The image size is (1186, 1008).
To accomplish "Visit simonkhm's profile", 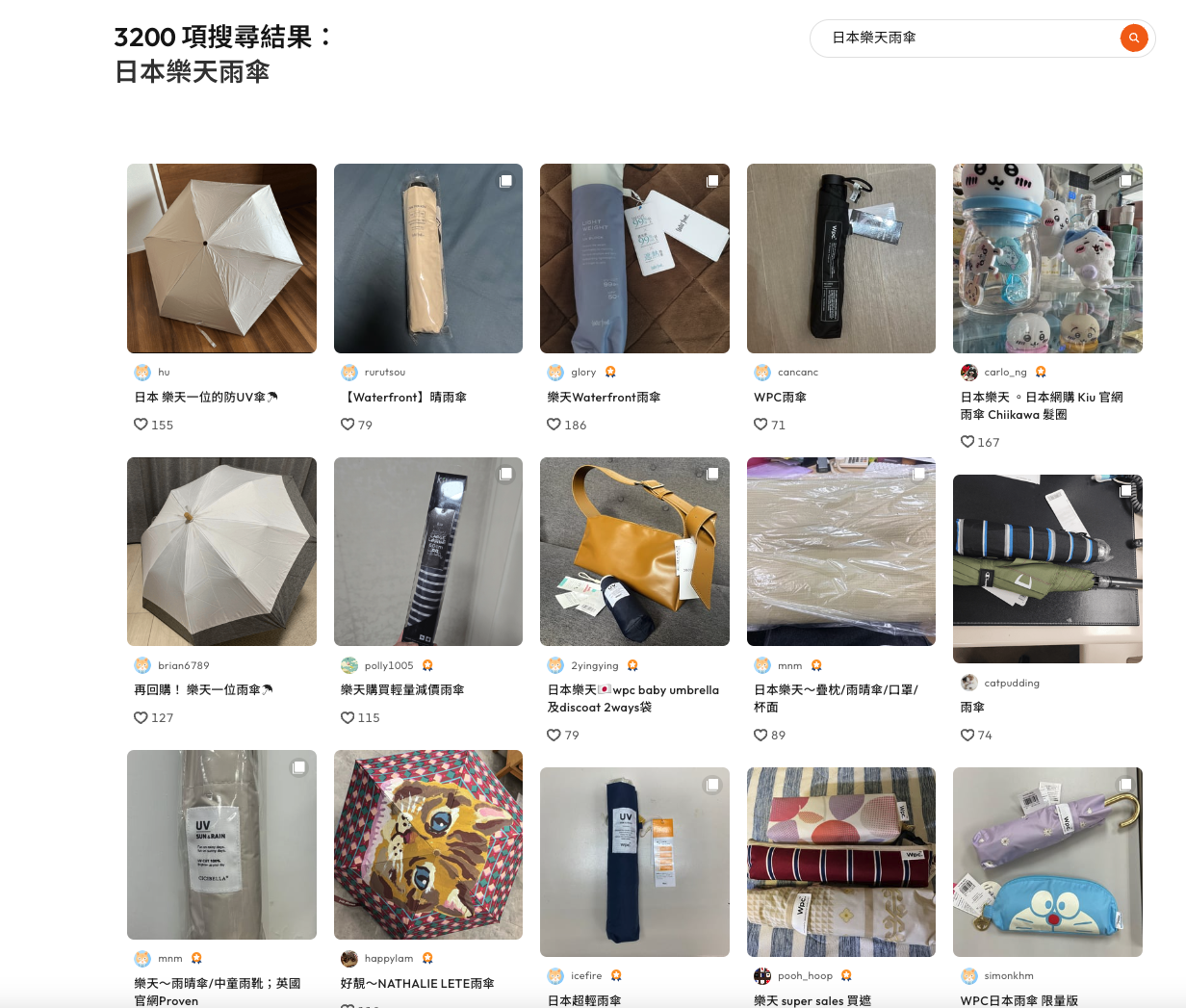I will (1008, 975).
